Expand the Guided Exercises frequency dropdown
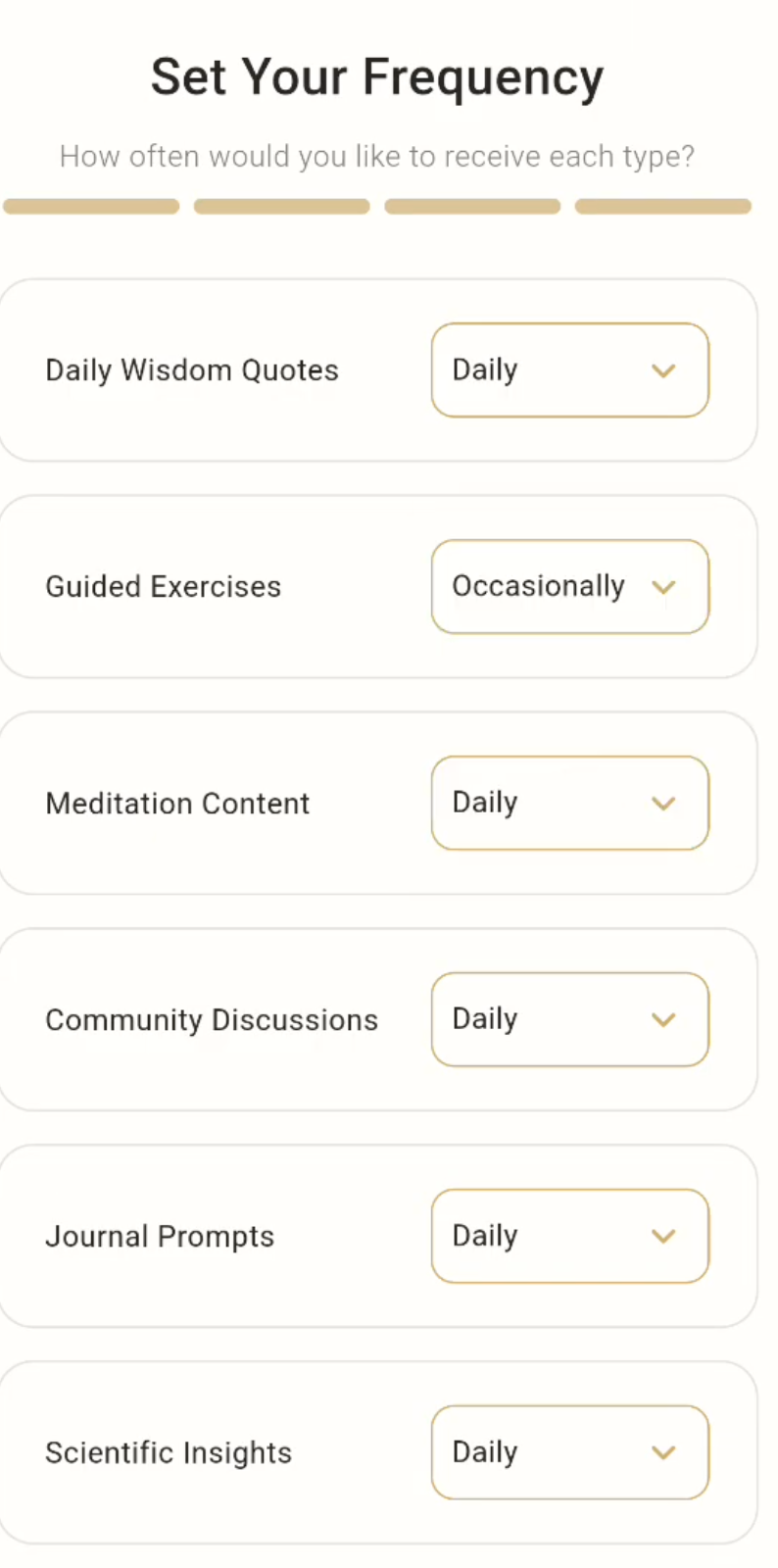778x1568 pixels. pyautogui.click(x=569, y=587)
